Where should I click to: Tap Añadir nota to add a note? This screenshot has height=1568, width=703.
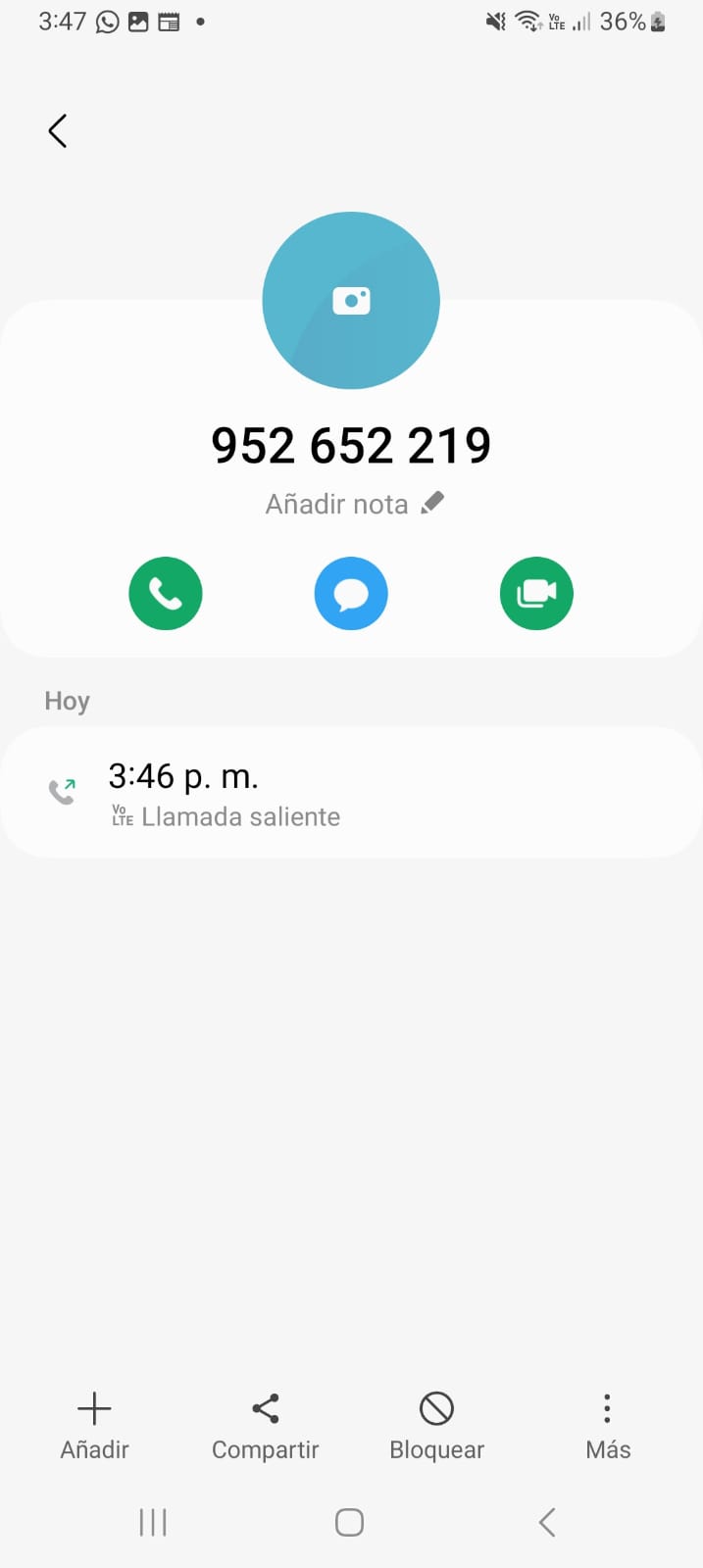(x=354, y=504)
